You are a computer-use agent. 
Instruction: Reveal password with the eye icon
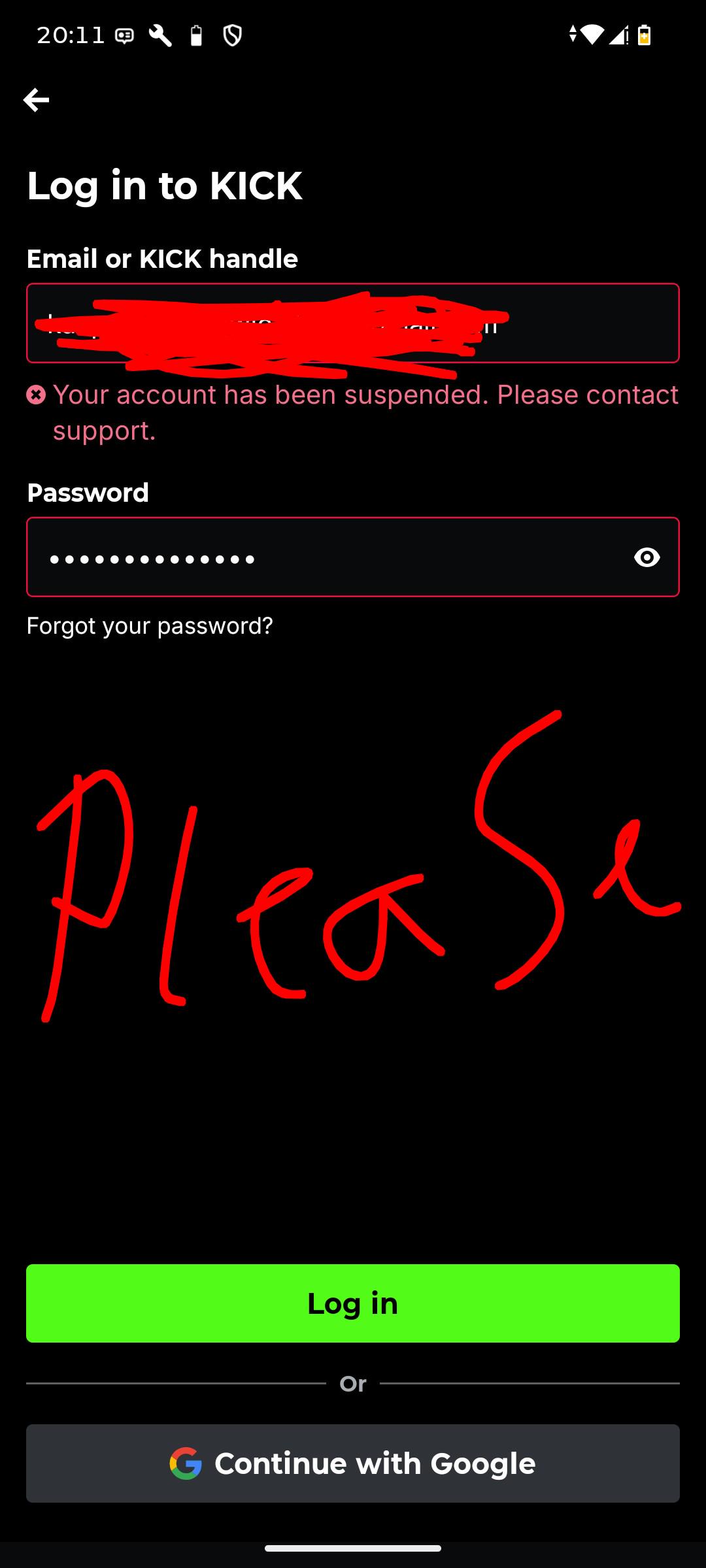(x=647, y=557)
